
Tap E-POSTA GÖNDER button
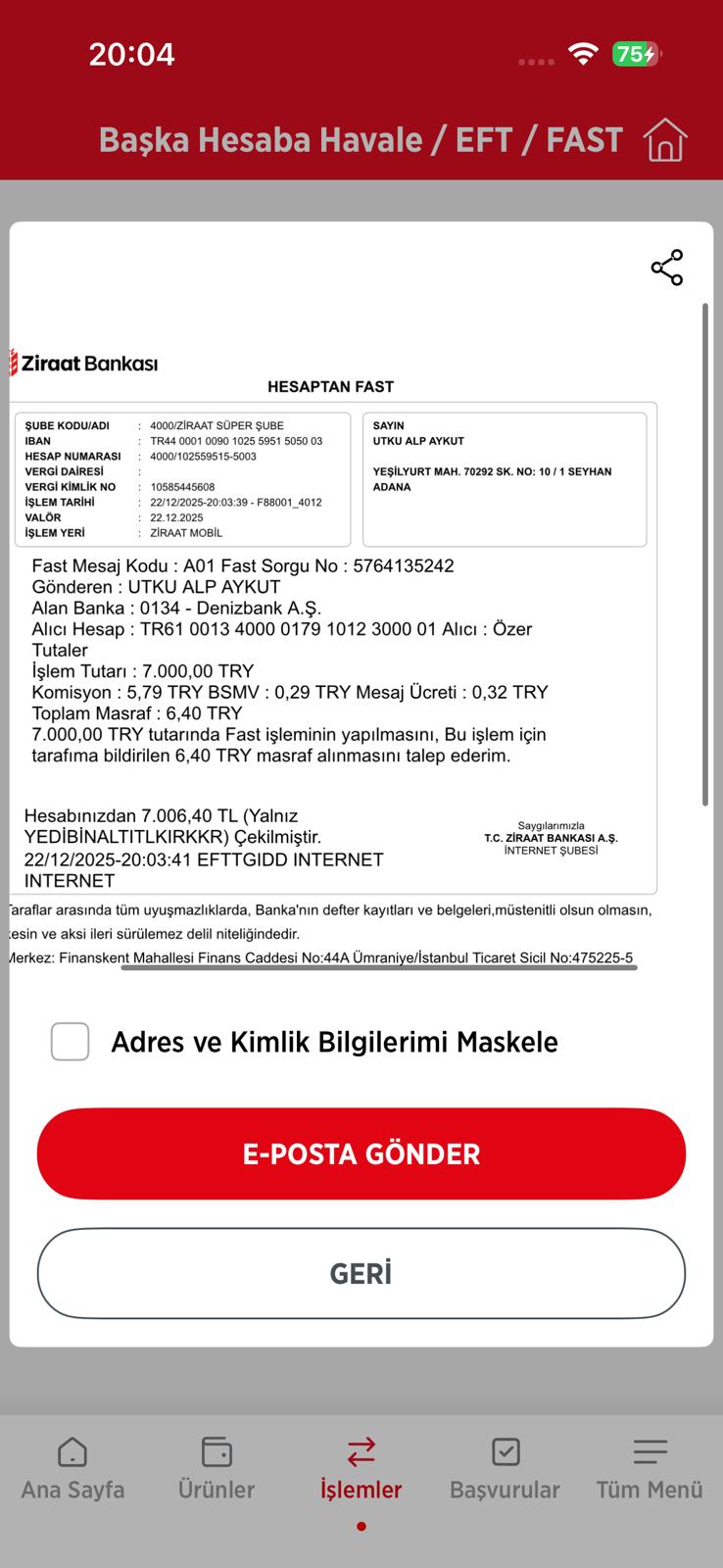pos(361,1153)
